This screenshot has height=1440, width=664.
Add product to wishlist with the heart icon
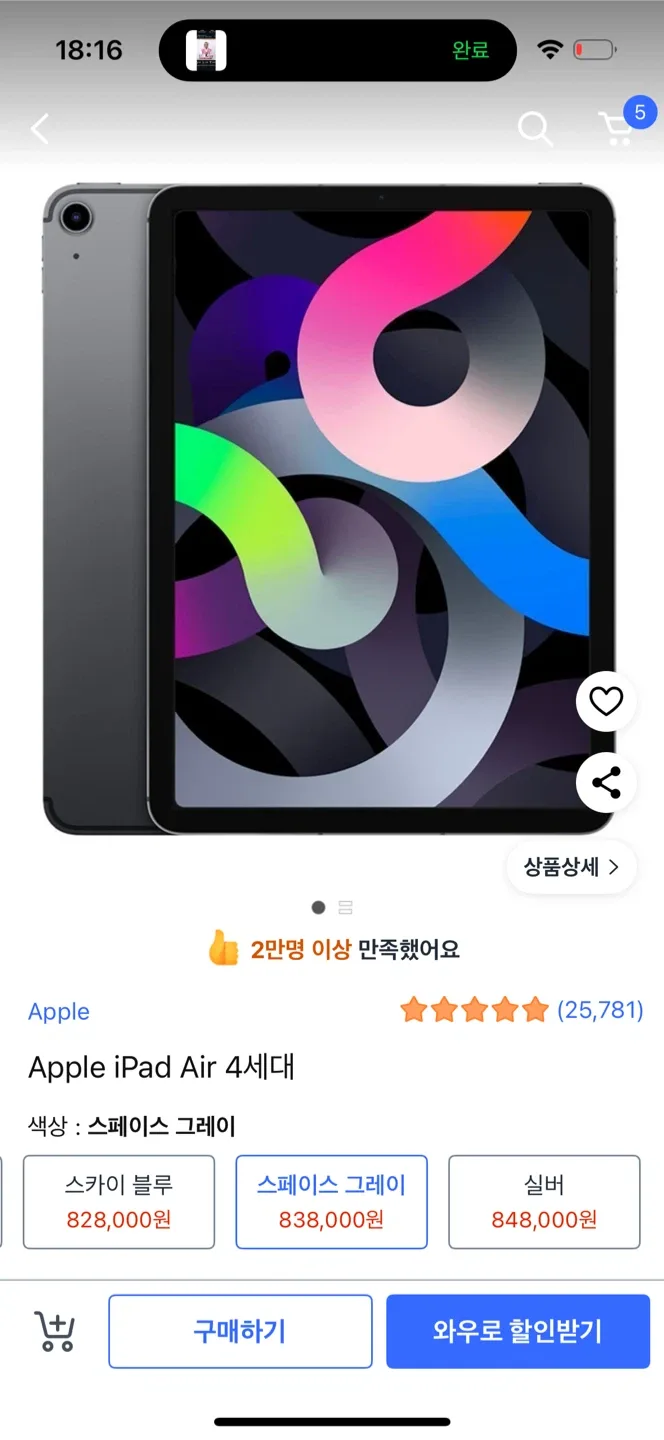pos(606,702)
